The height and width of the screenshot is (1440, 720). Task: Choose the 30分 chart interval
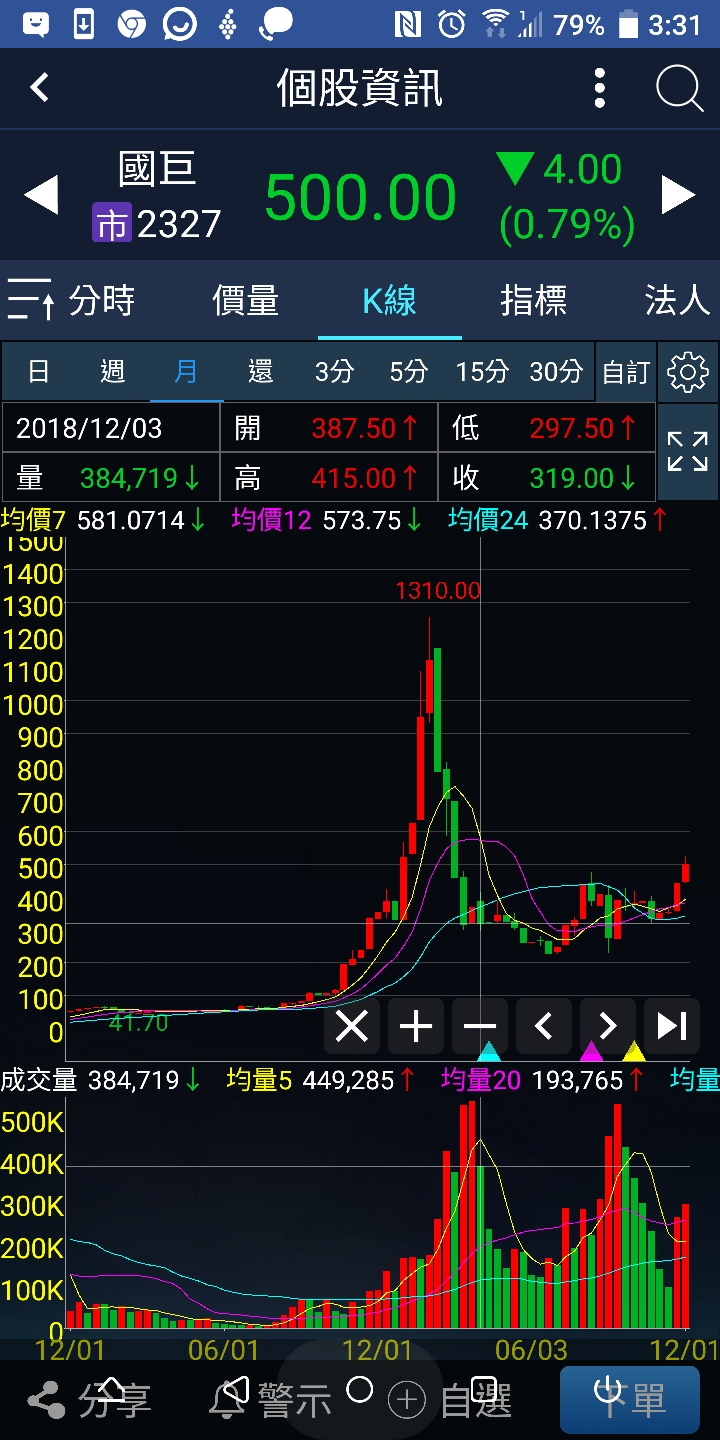(556, 373)
